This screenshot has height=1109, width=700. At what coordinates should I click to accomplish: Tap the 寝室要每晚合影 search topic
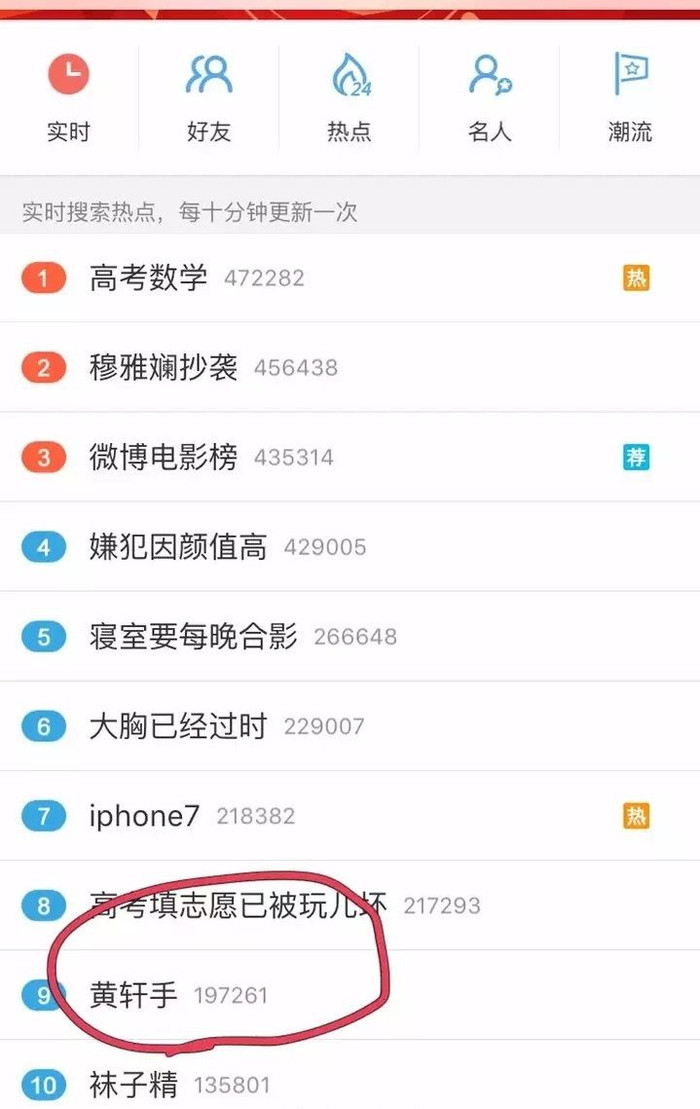pyautogui.click(x=193, y=637)
